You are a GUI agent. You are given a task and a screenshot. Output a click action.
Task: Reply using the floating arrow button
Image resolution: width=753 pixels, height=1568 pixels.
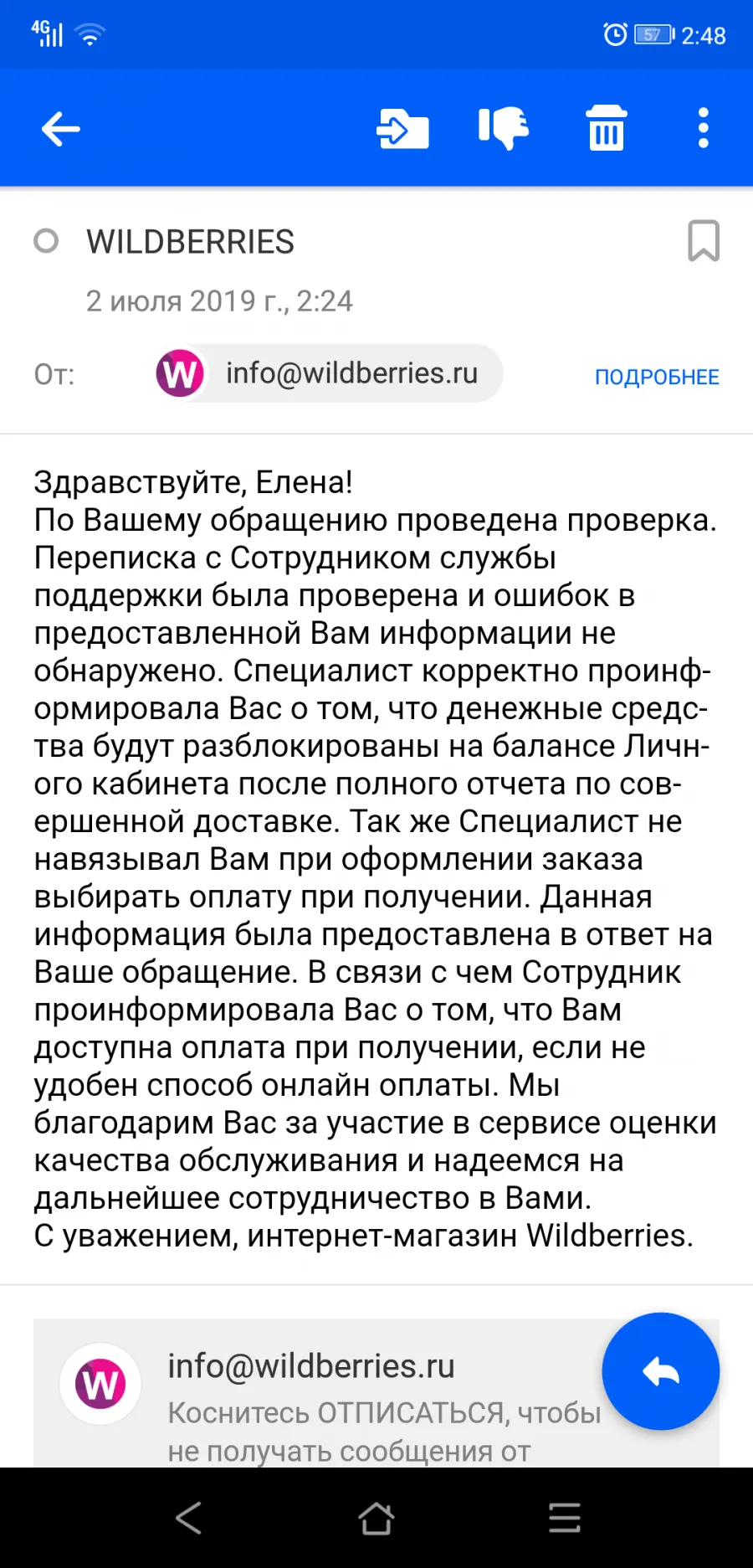(661, 1371)
